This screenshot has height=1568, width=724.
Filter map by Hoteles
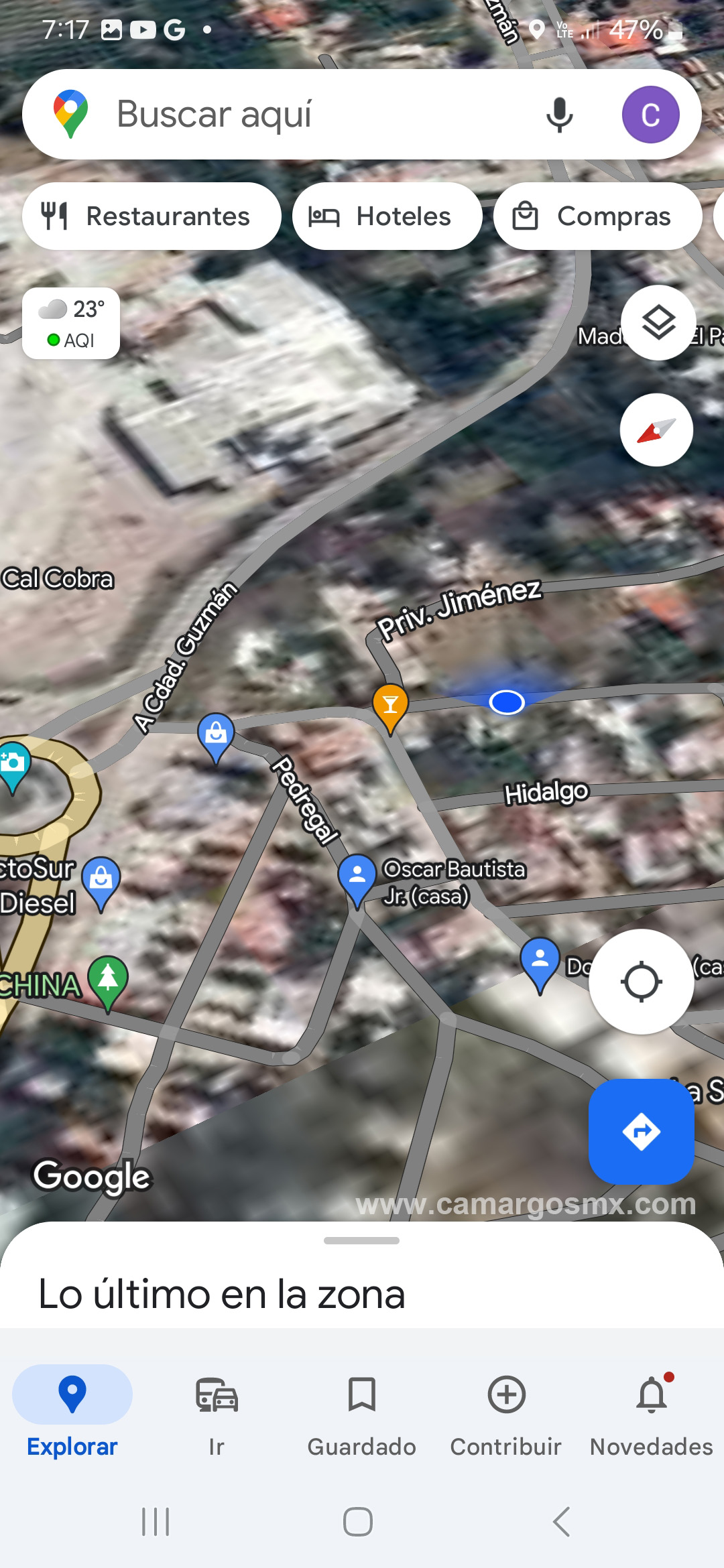[x=387, y=216]
